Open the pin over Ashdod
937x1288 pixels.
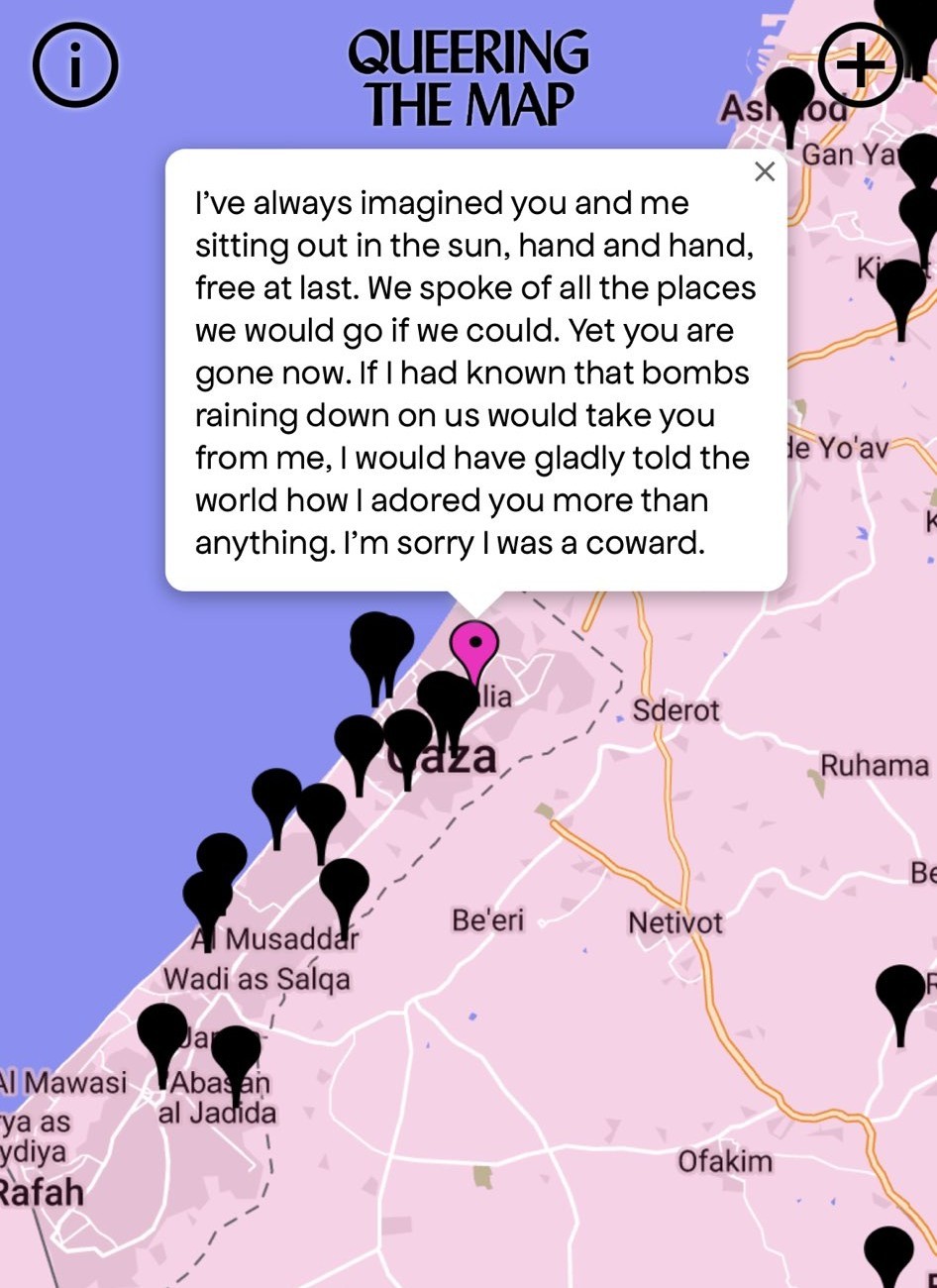click(789, 92)
